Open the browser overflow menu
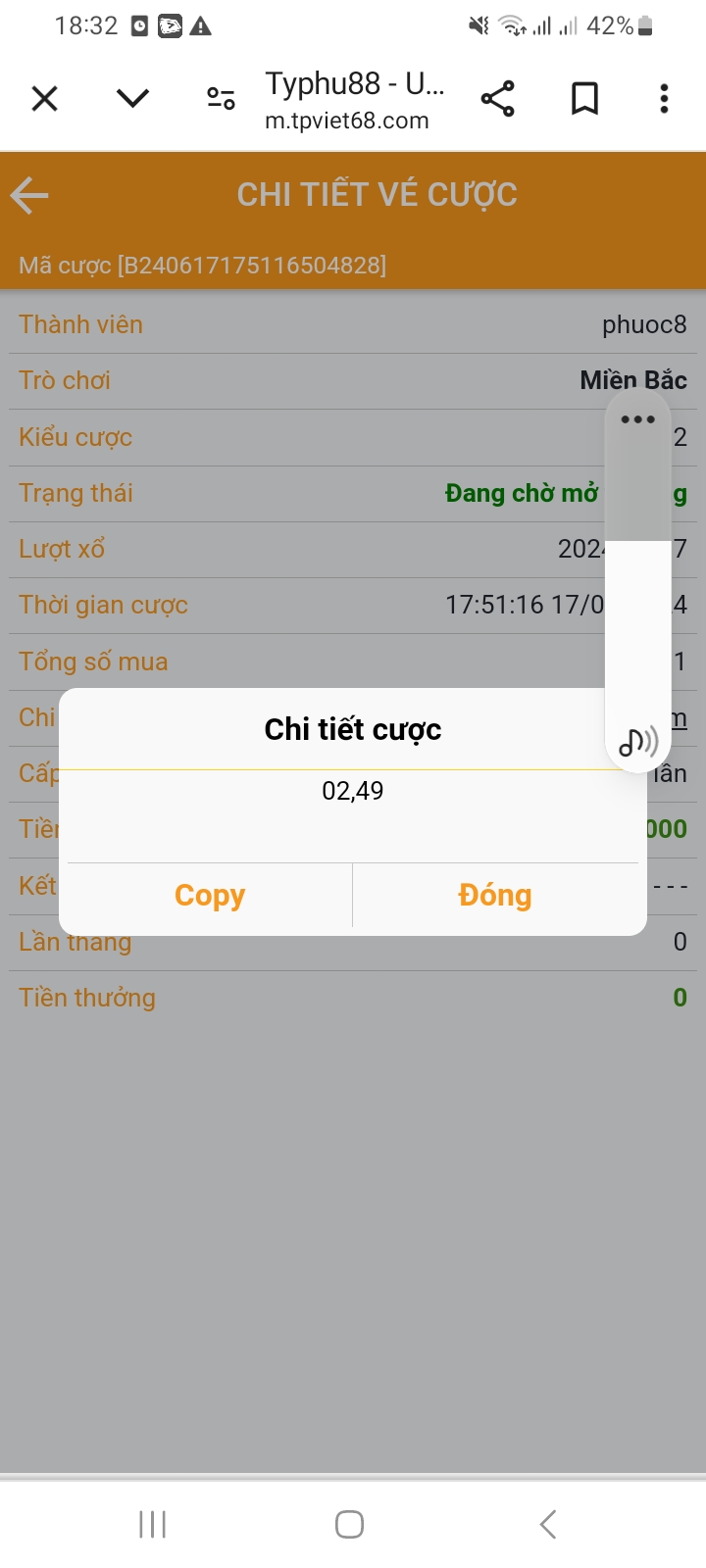Viewport: 706px width, 1568px height. coord(664,99)
